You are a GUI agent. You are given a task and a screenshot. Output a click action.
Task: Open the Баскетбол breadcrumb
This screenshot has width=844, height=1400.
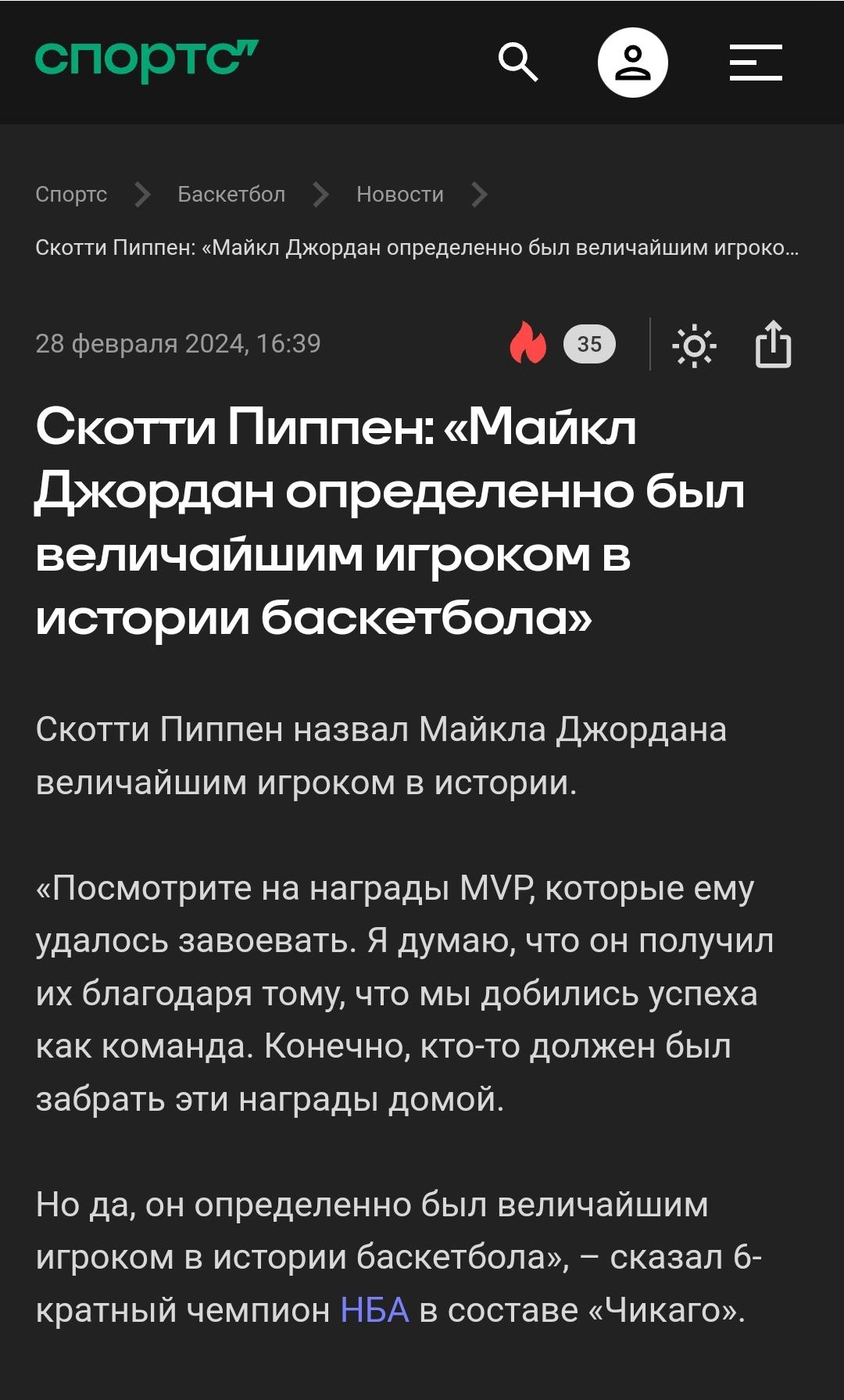pos(231,194)
